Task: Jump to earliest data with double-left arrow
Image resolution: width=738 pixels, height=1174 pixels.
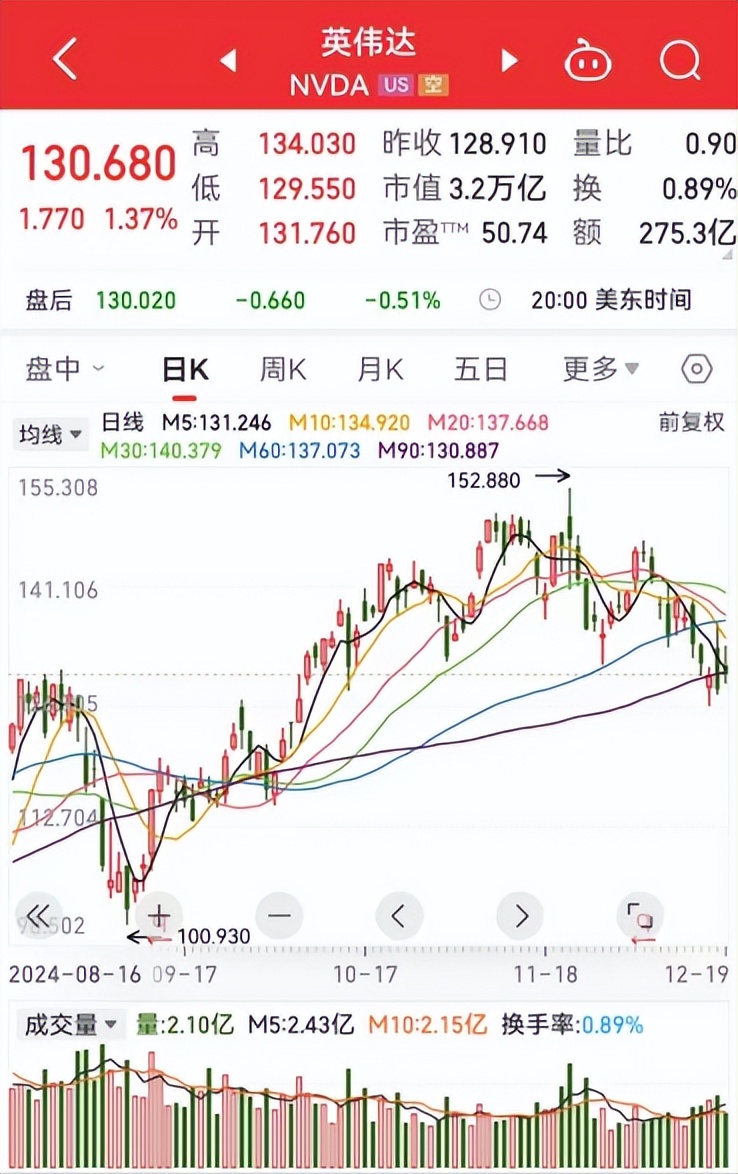Action: click(x=39, y=914)
